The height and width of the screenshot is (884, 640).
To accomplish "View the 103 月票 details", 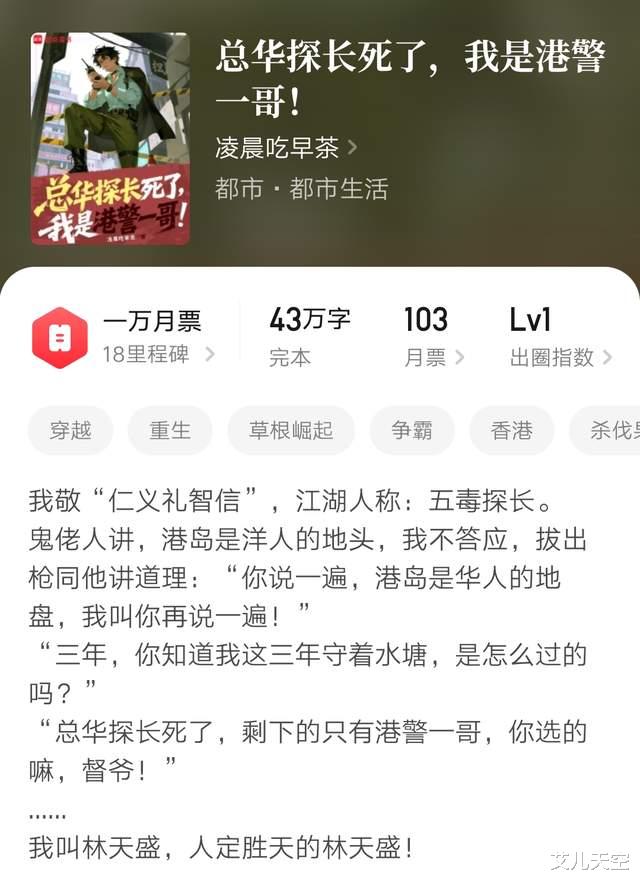I will coord(432,337).
